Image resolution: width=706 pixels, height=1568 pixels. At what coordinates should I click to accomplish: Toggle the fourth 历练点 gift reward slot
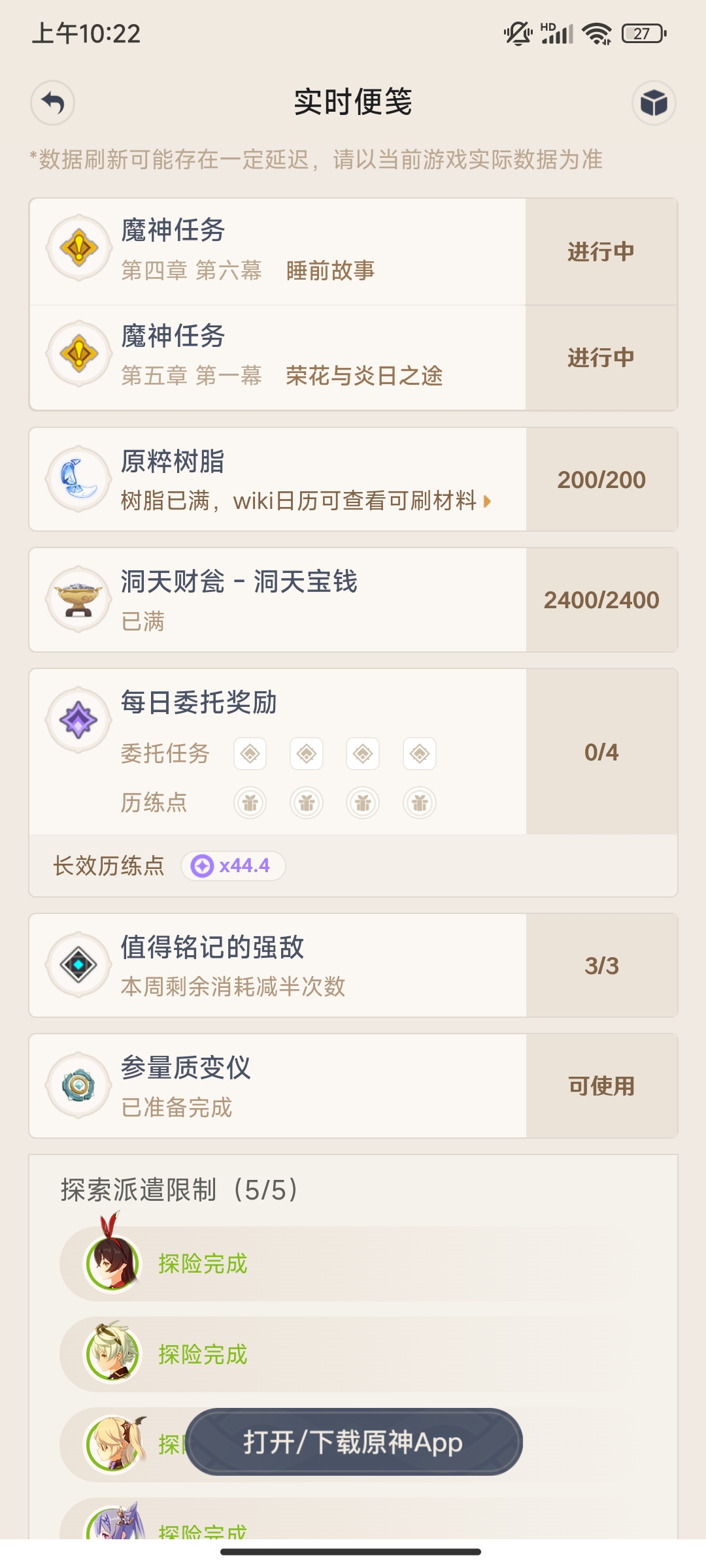[419, 803]
